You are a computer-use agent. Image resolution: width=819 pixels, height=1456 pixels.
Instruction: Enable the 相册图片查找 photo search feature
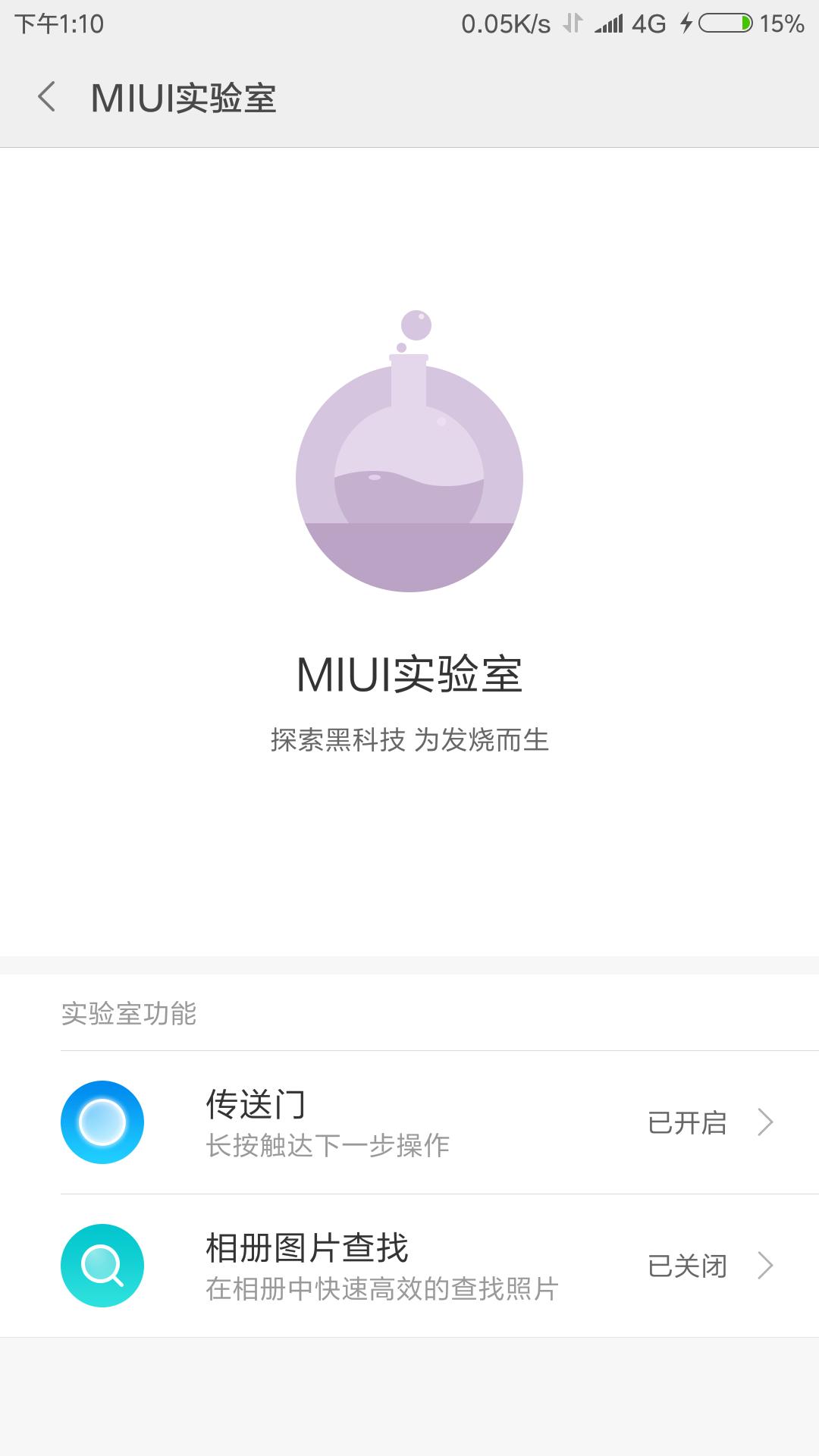686,1265
